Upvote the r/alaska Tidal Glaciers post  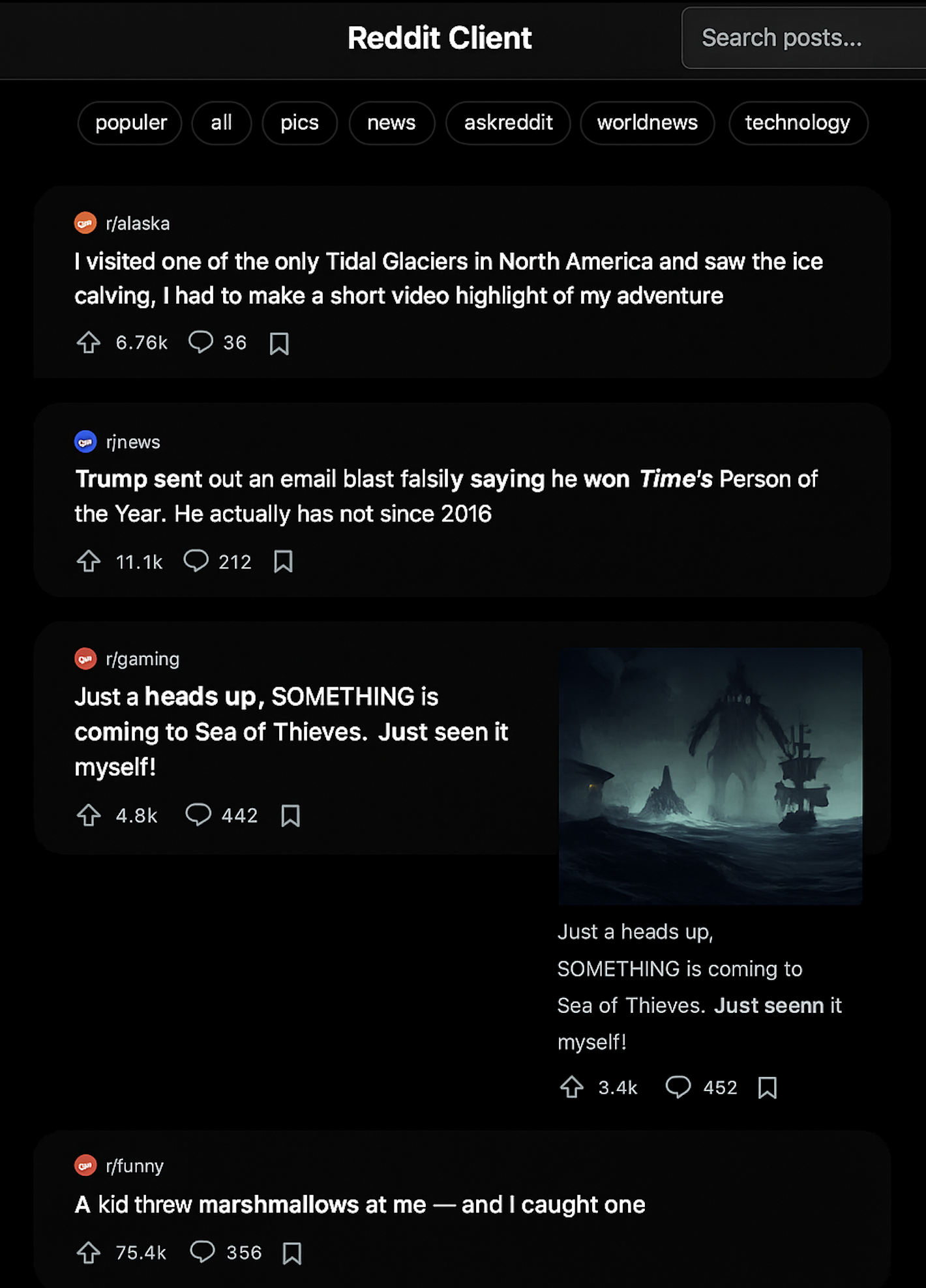pos(88,342)
